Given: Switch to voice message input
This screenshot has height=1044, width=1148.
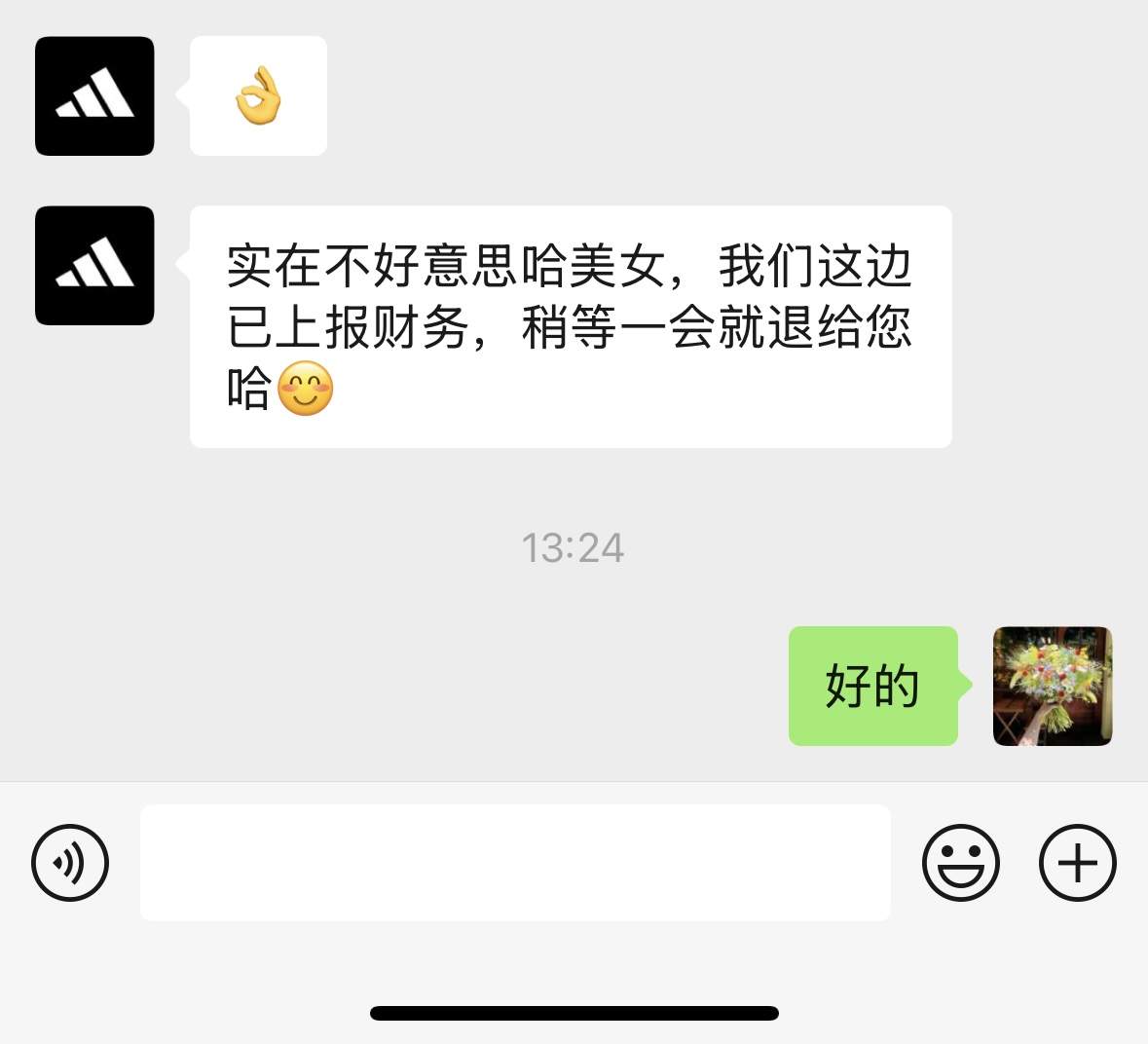Looking at the screenshot, I should [70, 862].
